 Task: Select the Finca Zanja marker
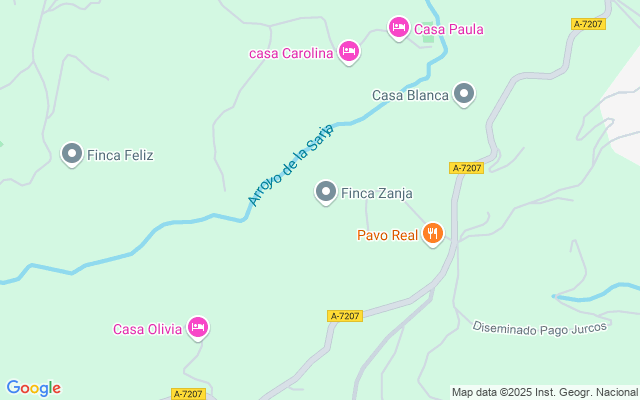326,191
